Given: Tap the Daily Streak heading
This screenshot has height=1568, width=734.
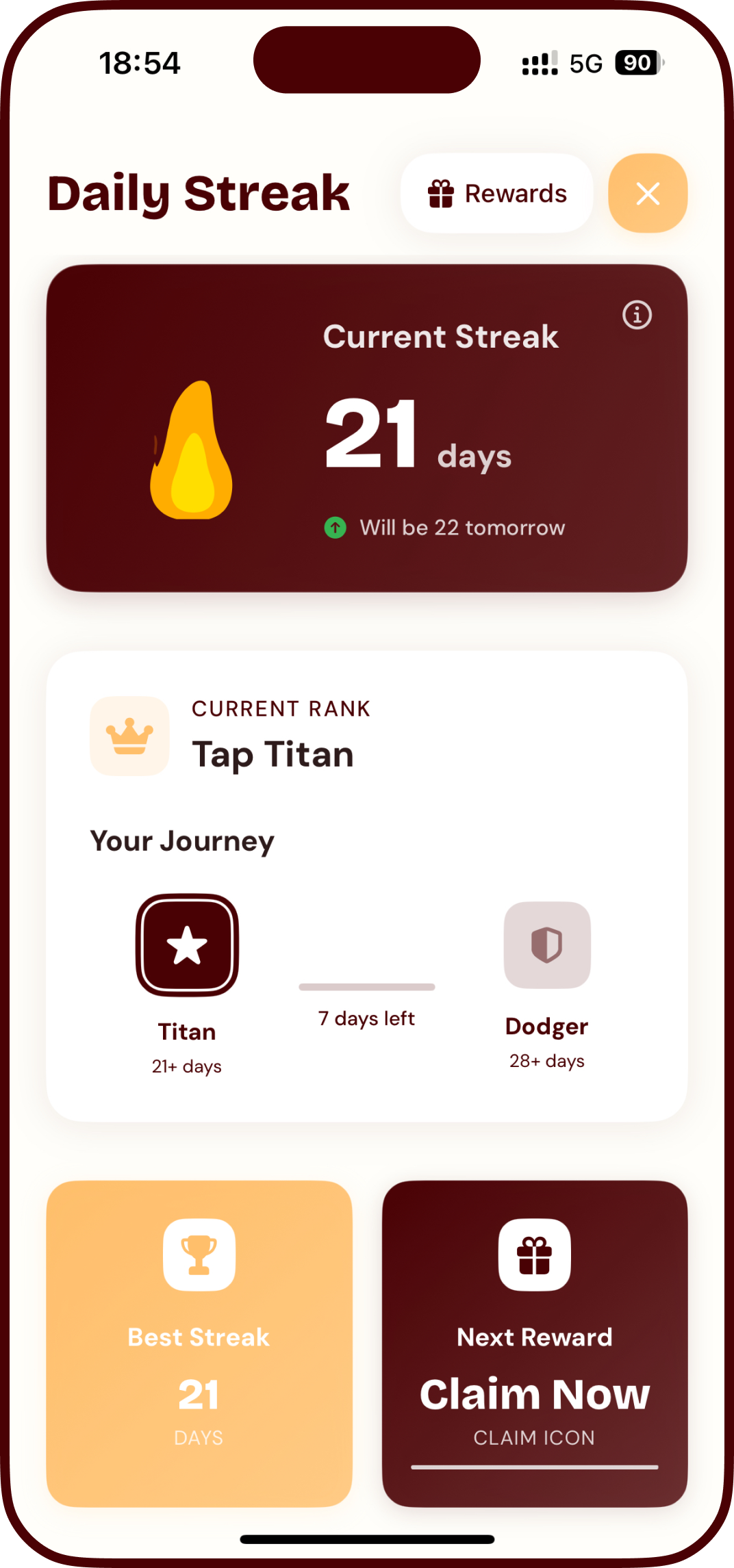Looking at the screenshot, I should [198, 192].
